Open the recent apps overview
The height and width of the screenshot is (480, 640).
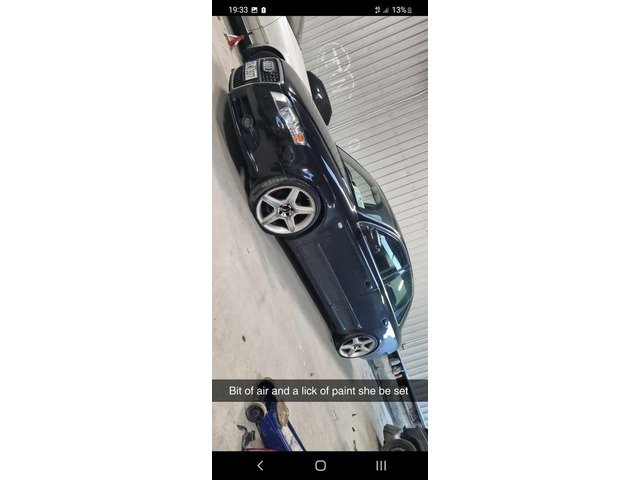(381, 465)
